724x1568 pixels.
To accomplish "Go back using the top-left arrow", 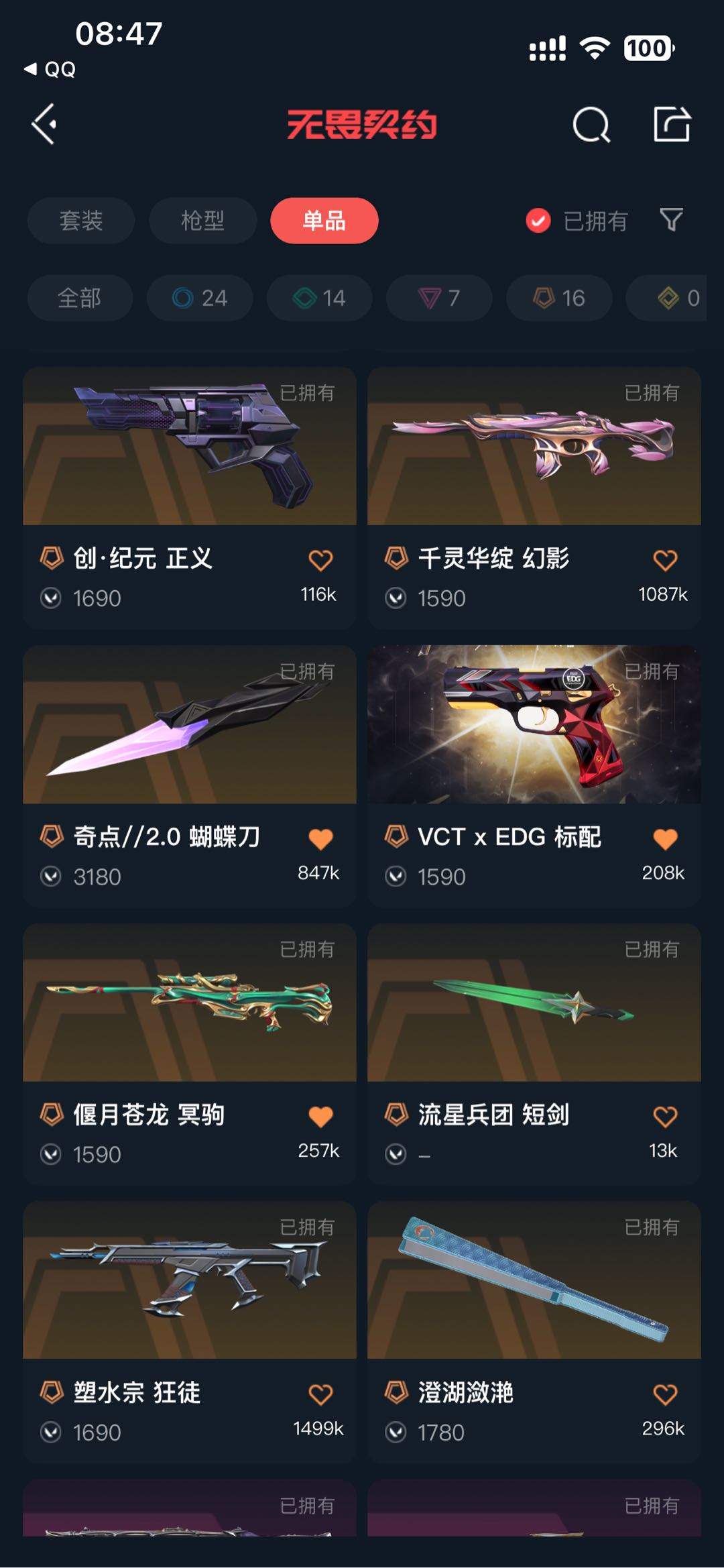I will tap(45, 125).
